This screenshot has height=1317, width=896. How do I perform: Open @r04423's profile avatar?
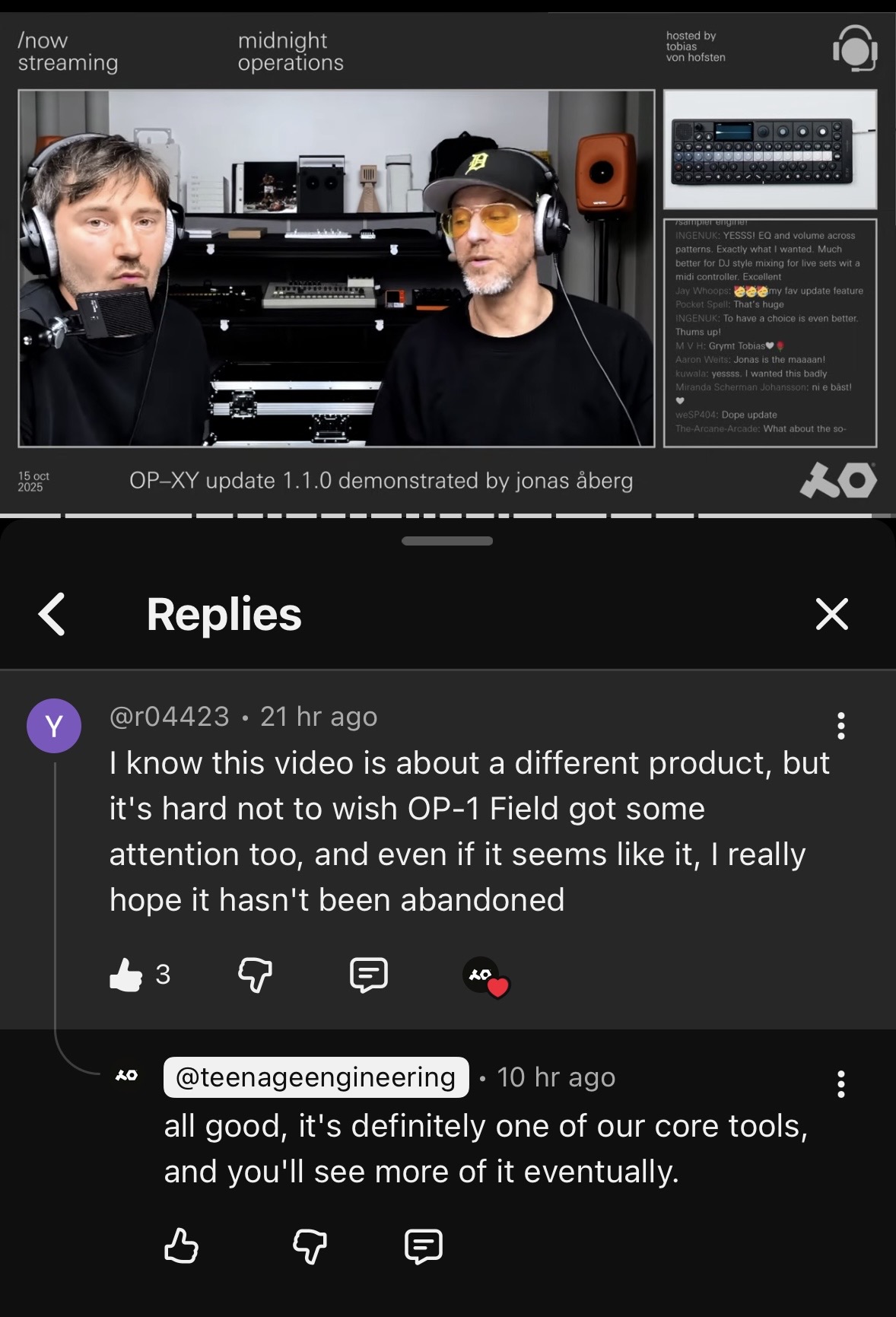point(54,726)
